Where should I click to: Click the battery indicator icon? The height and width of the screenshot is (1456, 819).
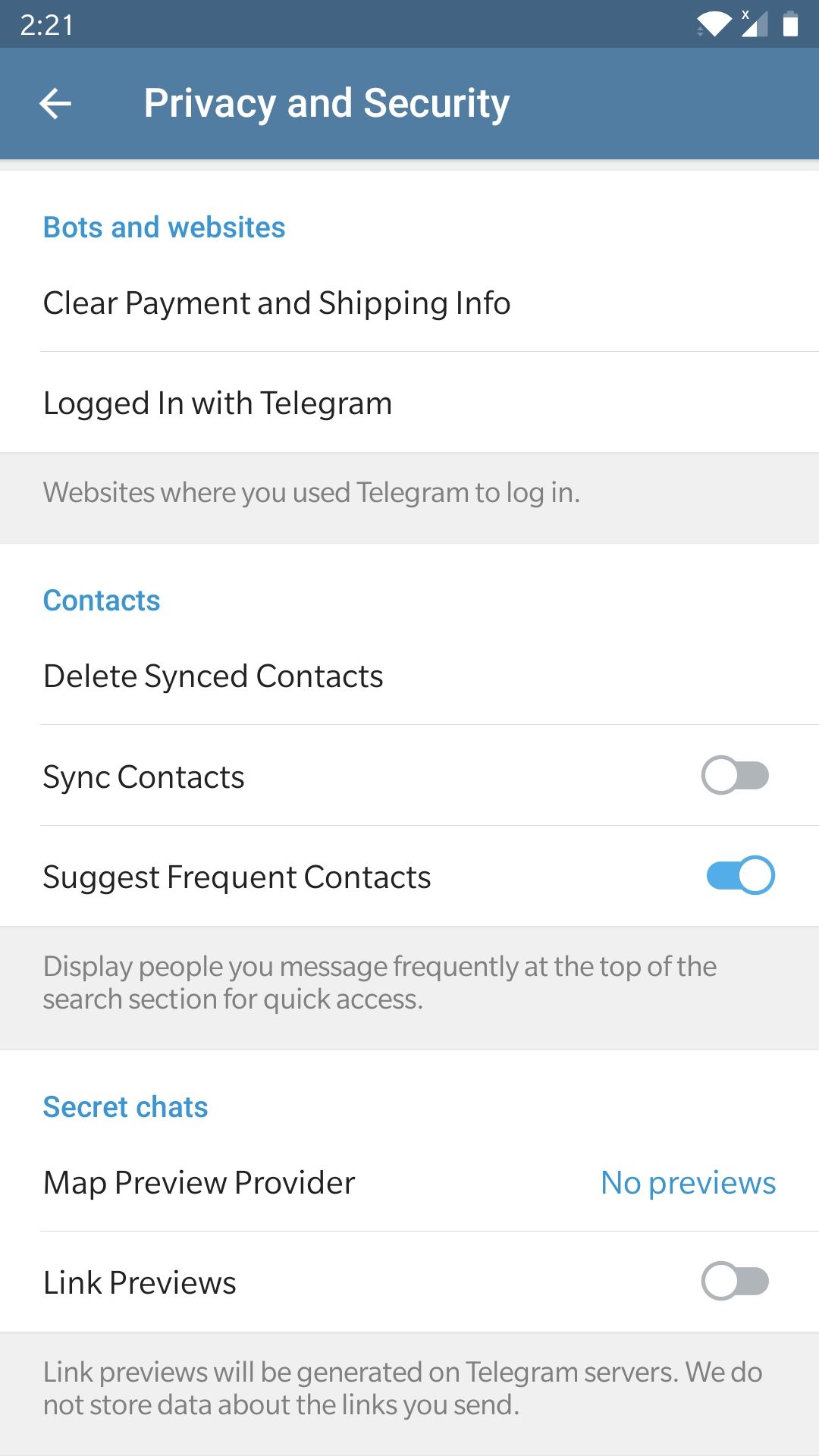[x=790, y=25]
